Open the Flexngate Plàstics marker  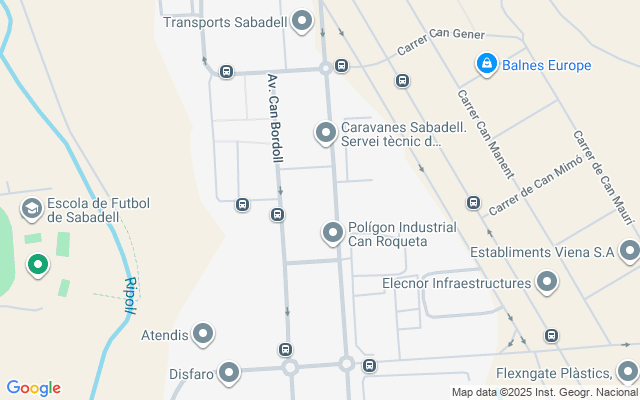pos(628,373)
